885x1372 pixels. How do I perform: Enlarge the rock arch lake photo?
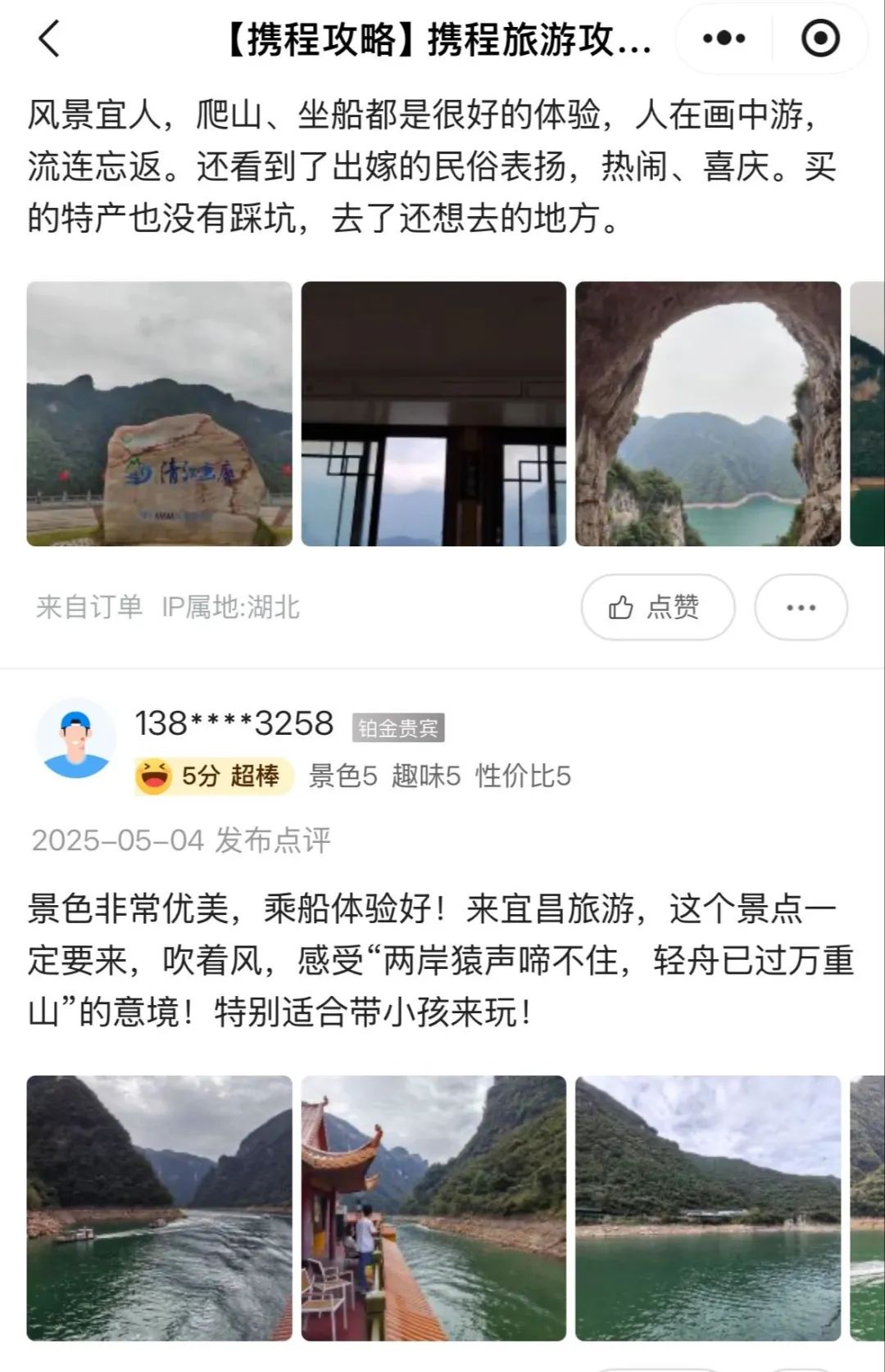pyautogui.click(x=708, y=414)
